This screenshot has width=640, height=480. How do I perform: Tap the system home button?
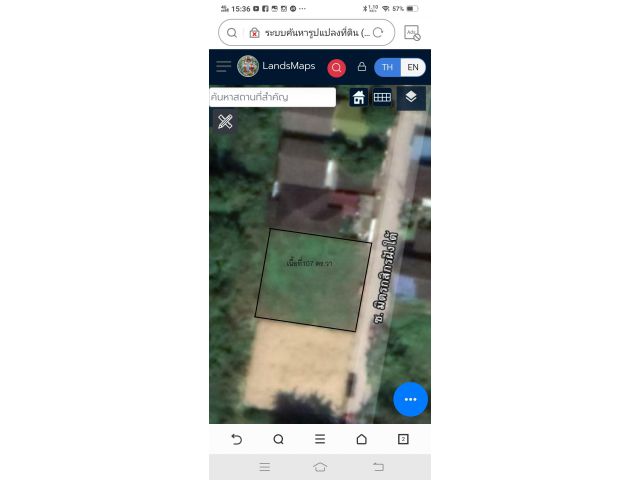320,467
